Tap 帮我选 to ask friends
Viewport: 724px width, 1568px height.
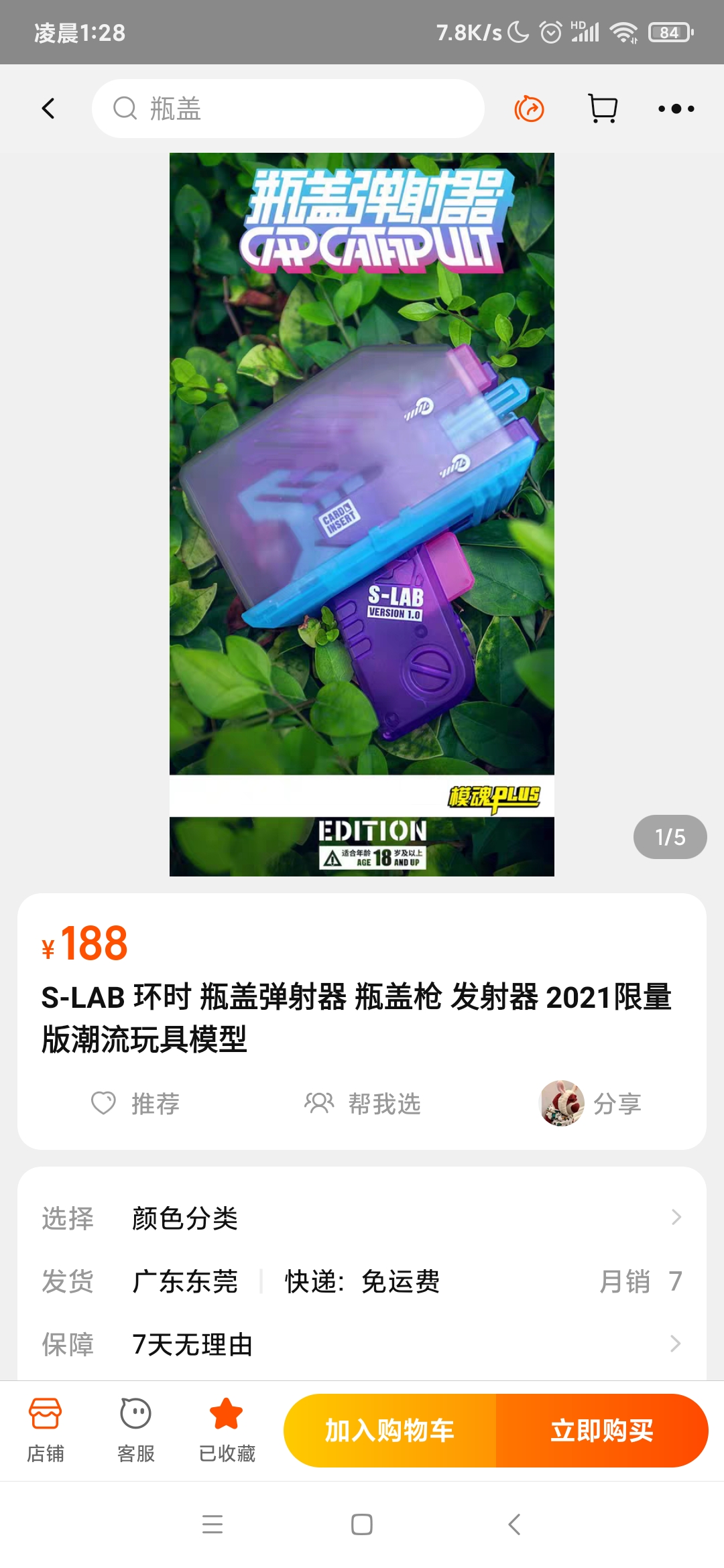point(362,1103)
